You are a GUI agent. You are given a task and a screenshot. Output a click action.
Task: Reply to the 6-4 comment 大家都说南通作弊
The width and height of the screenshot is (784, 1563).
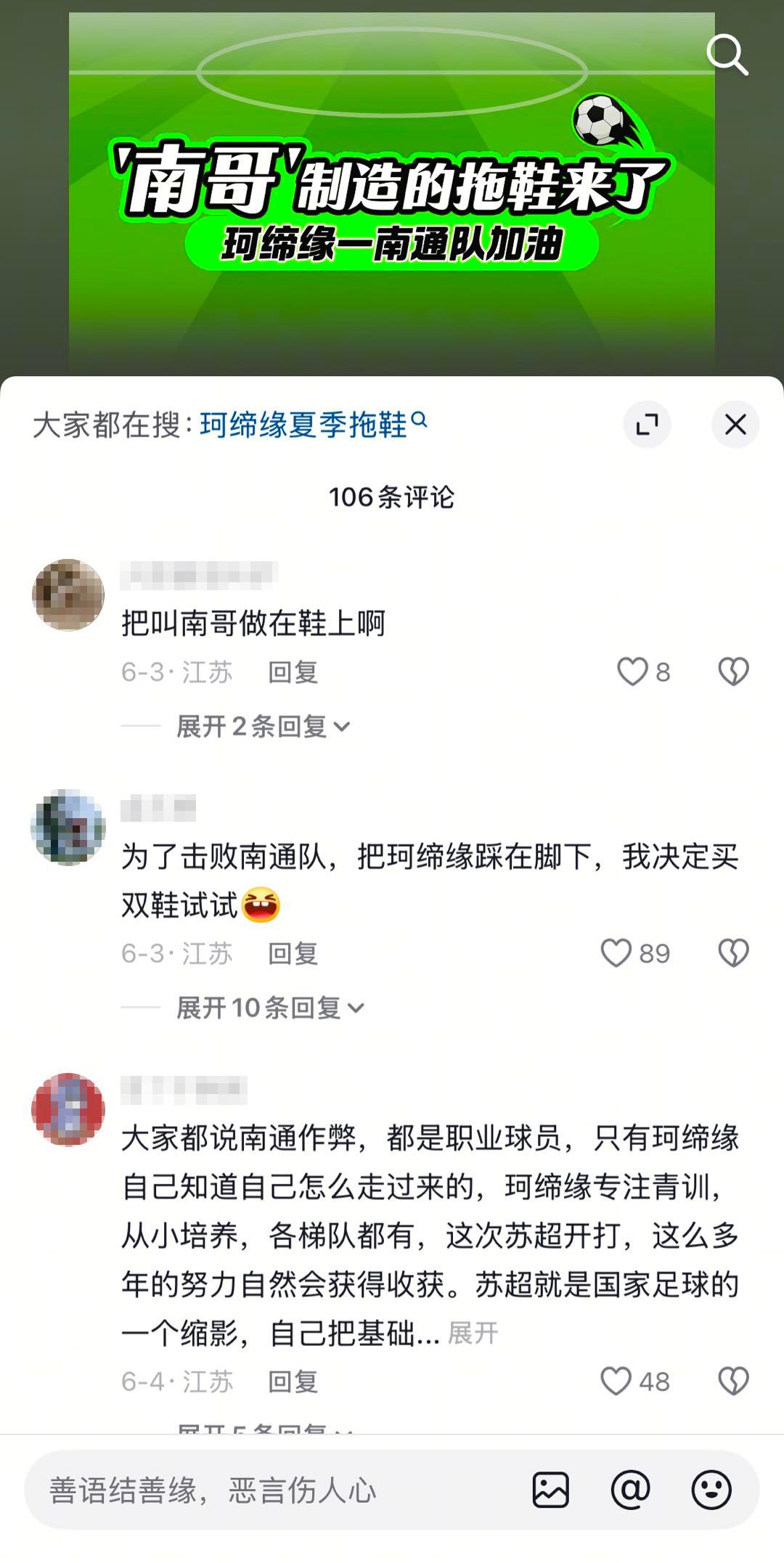tap(293, 1382)
